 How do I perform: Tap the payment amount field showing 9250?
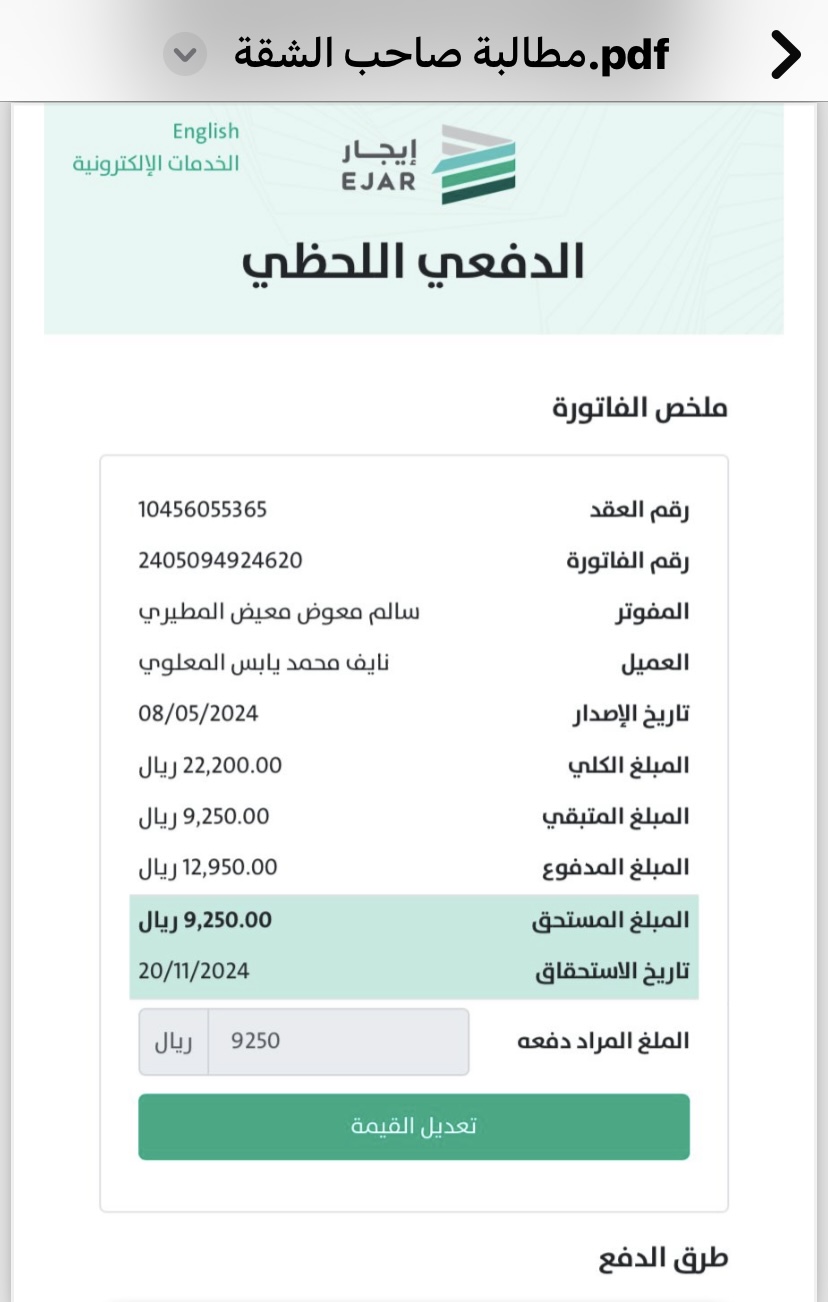pyautogui.click(x=338, y=1042)
